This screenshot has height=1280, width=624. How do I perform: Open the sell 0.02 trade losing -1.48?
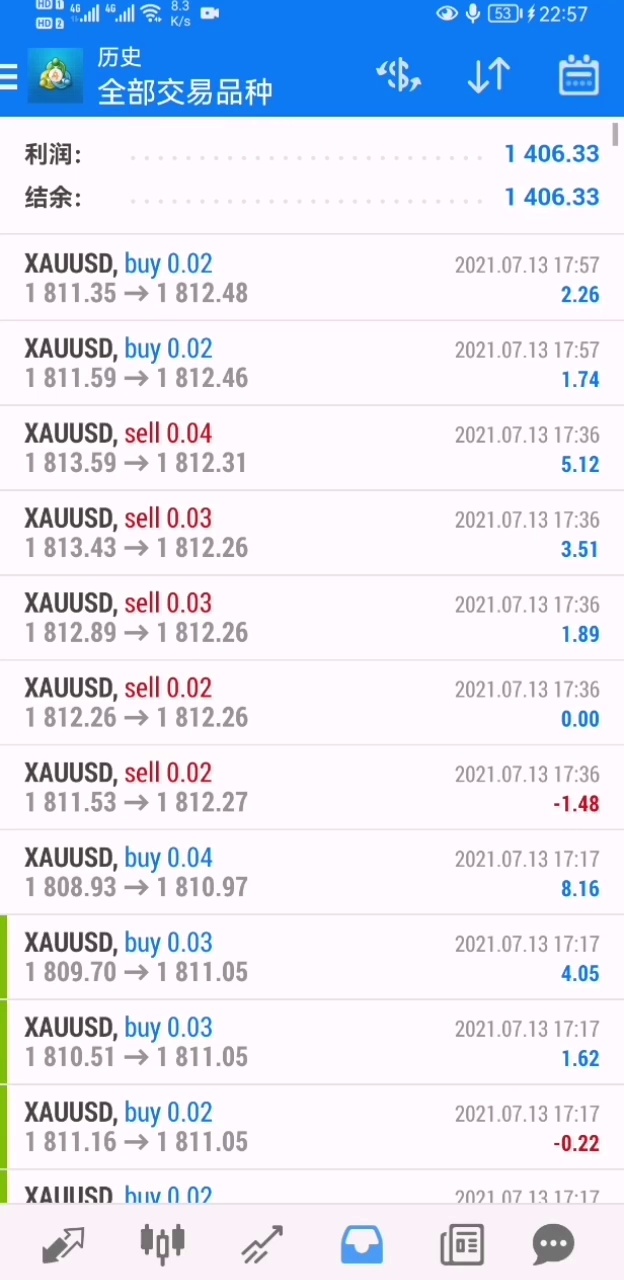(x=312, y=788)
